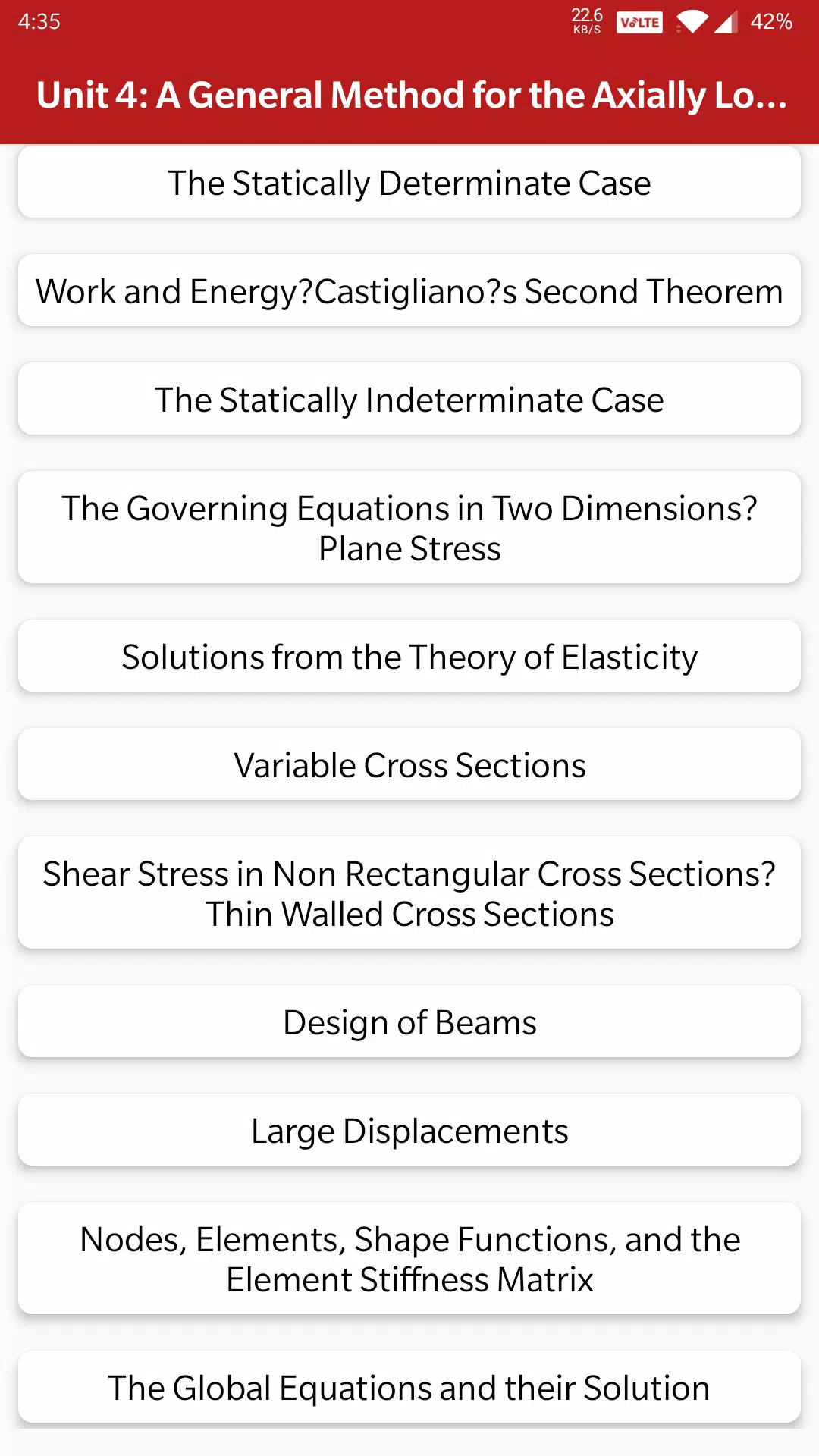Image resolution: width=819 pixels, height=1456 pixels.
Task: Open the Variable Cross Sections topic
Action: coord(409,765)
